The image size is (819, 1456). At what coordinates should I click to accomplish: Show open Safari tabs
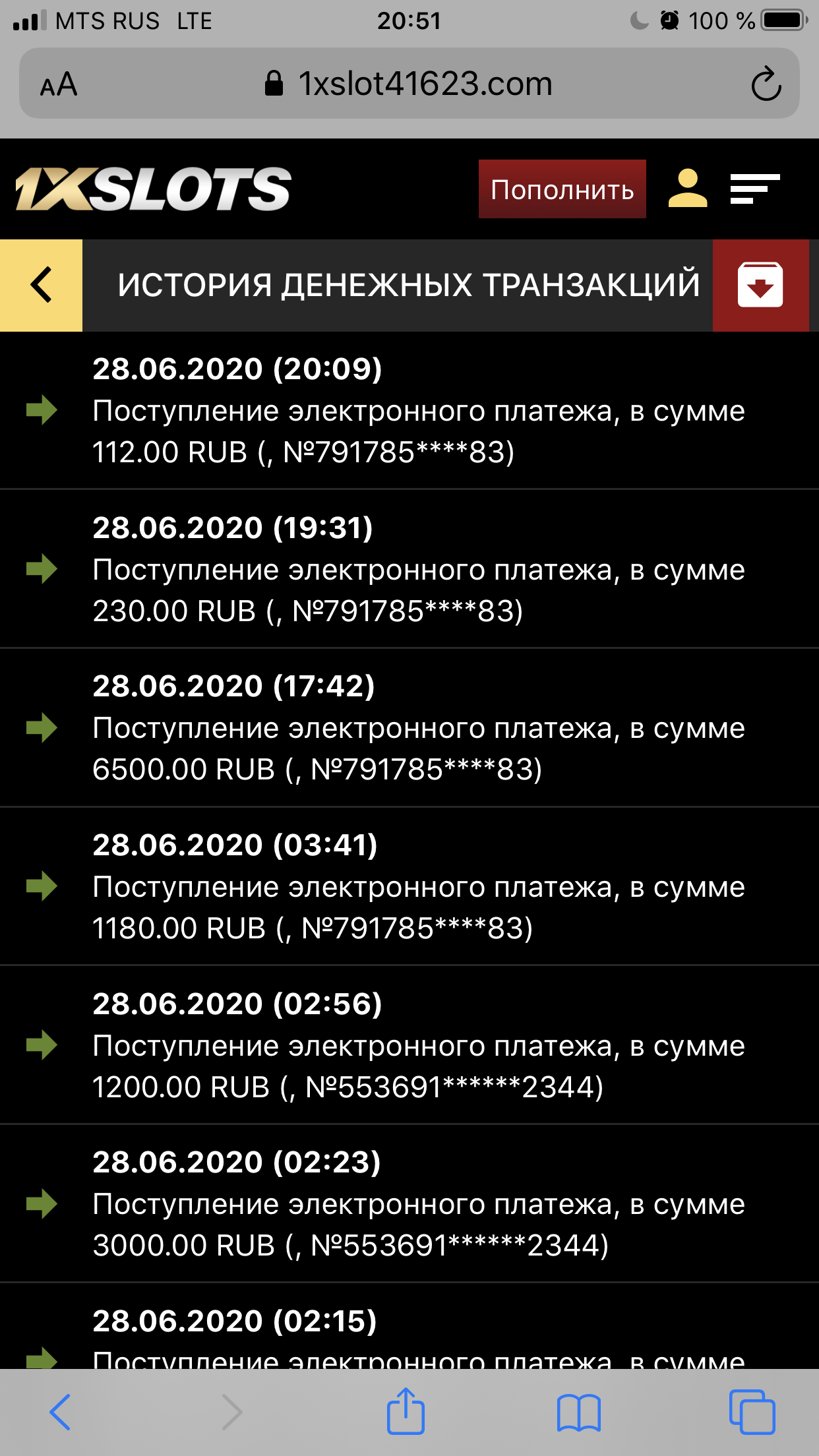(752, 1411)
